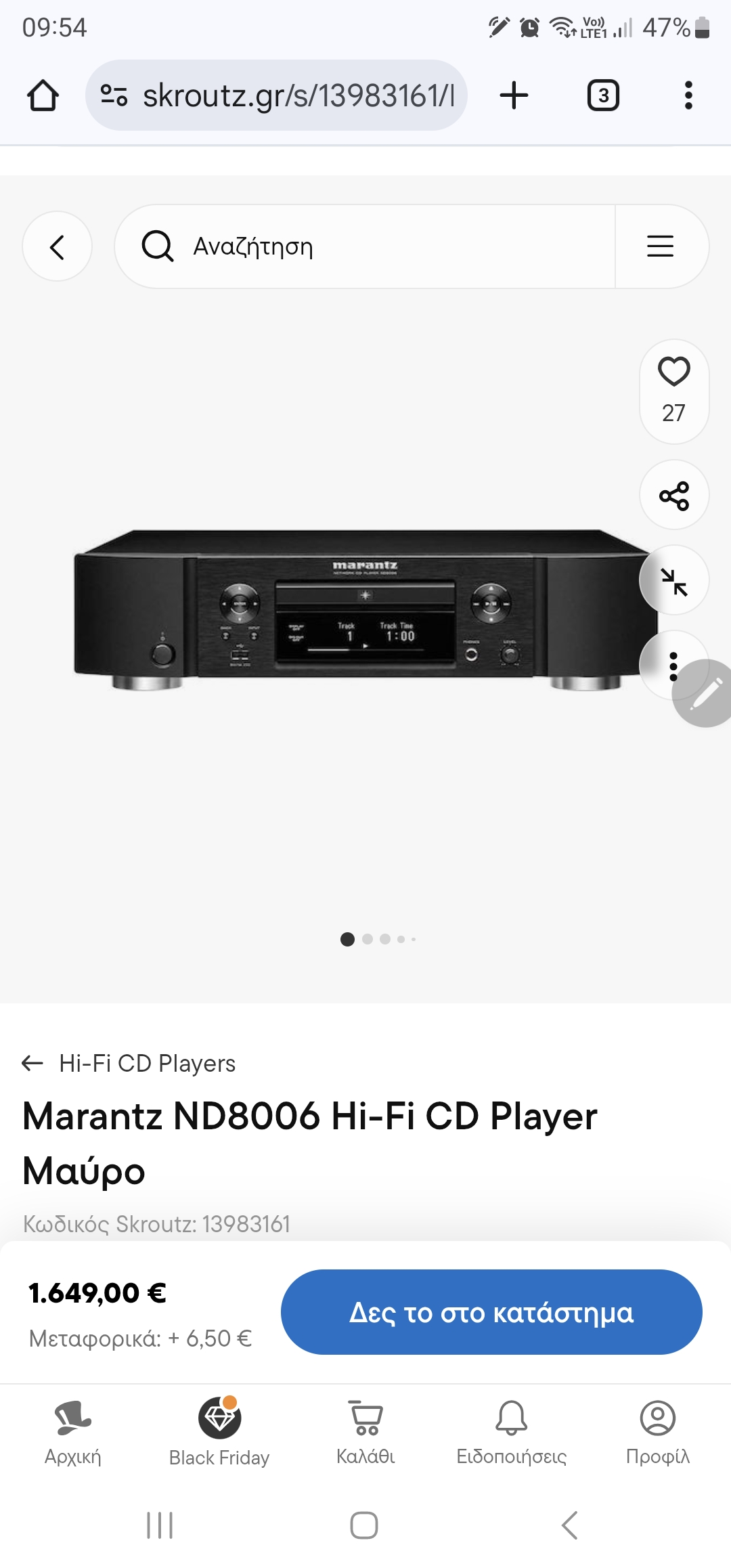Screen dimensions: 731x1568
Task: Open the Hi-Fi CD Players category
Action: click(147, 1064)
